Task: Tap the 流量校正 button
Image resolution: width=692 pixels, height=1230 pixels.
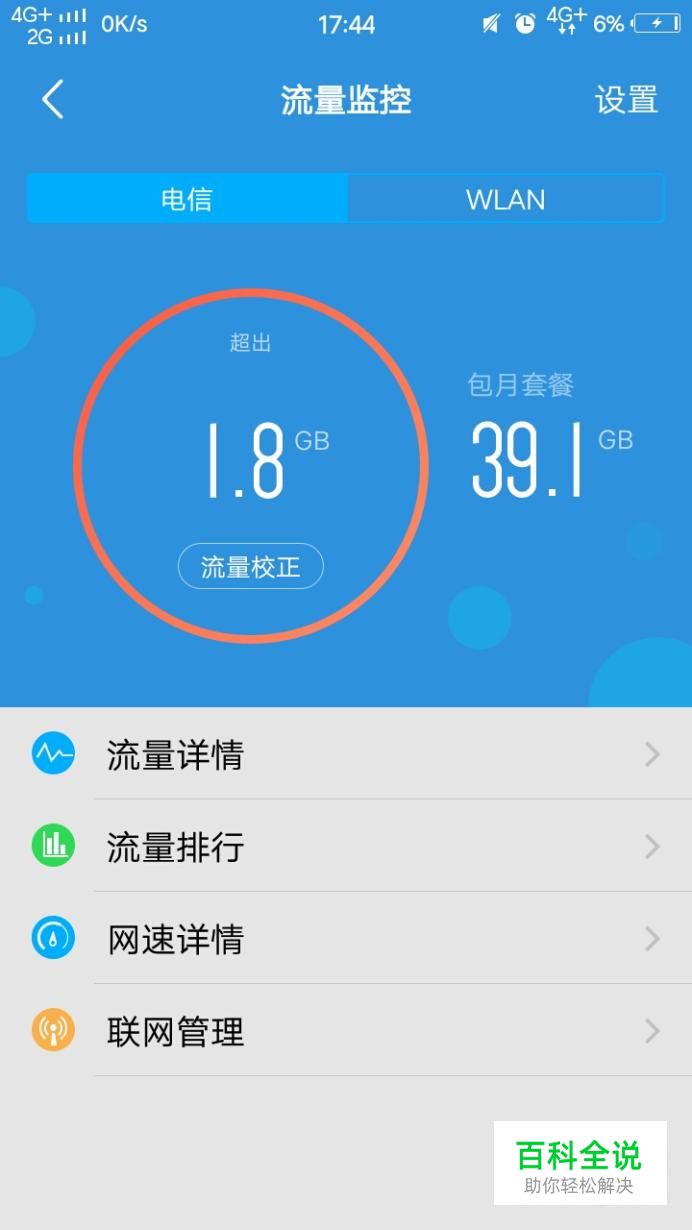Action: 251,567
